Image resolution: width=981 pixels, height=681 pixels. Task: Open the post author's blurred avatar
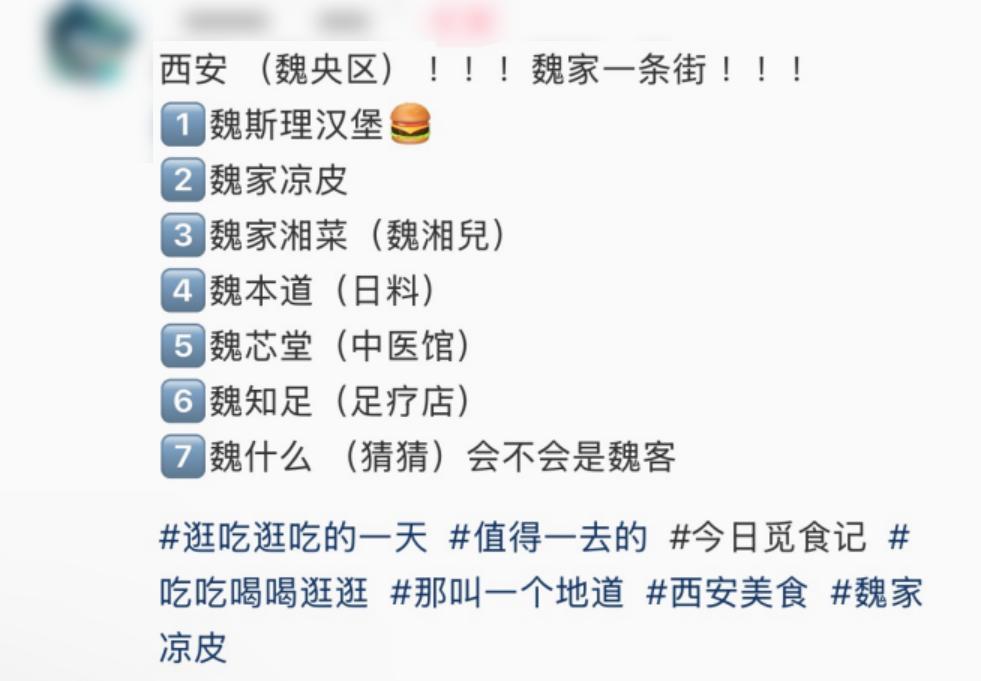tap(91, 43)
